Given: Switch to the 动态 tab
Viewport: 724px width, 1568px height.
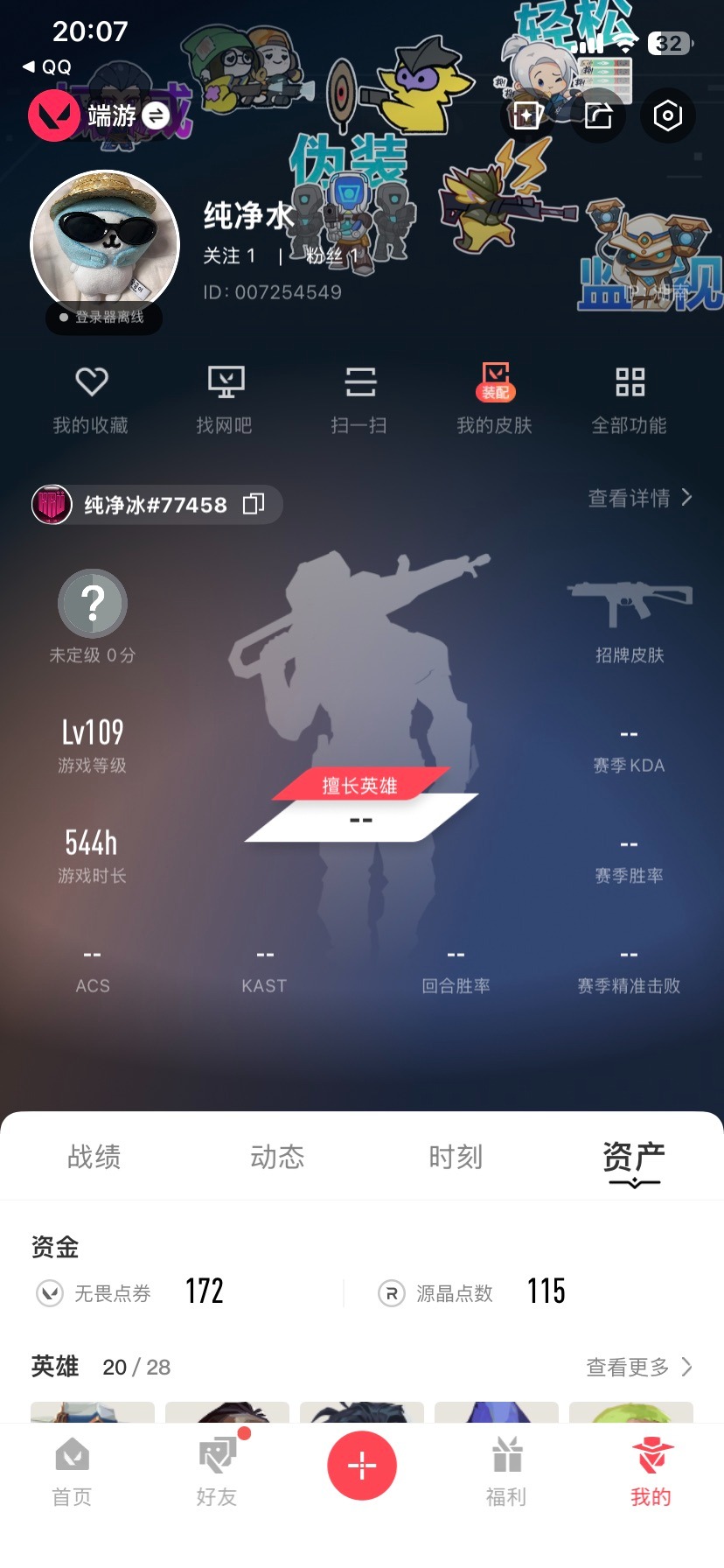Looking at the screenshot, I should click(x=276, y=1157).
